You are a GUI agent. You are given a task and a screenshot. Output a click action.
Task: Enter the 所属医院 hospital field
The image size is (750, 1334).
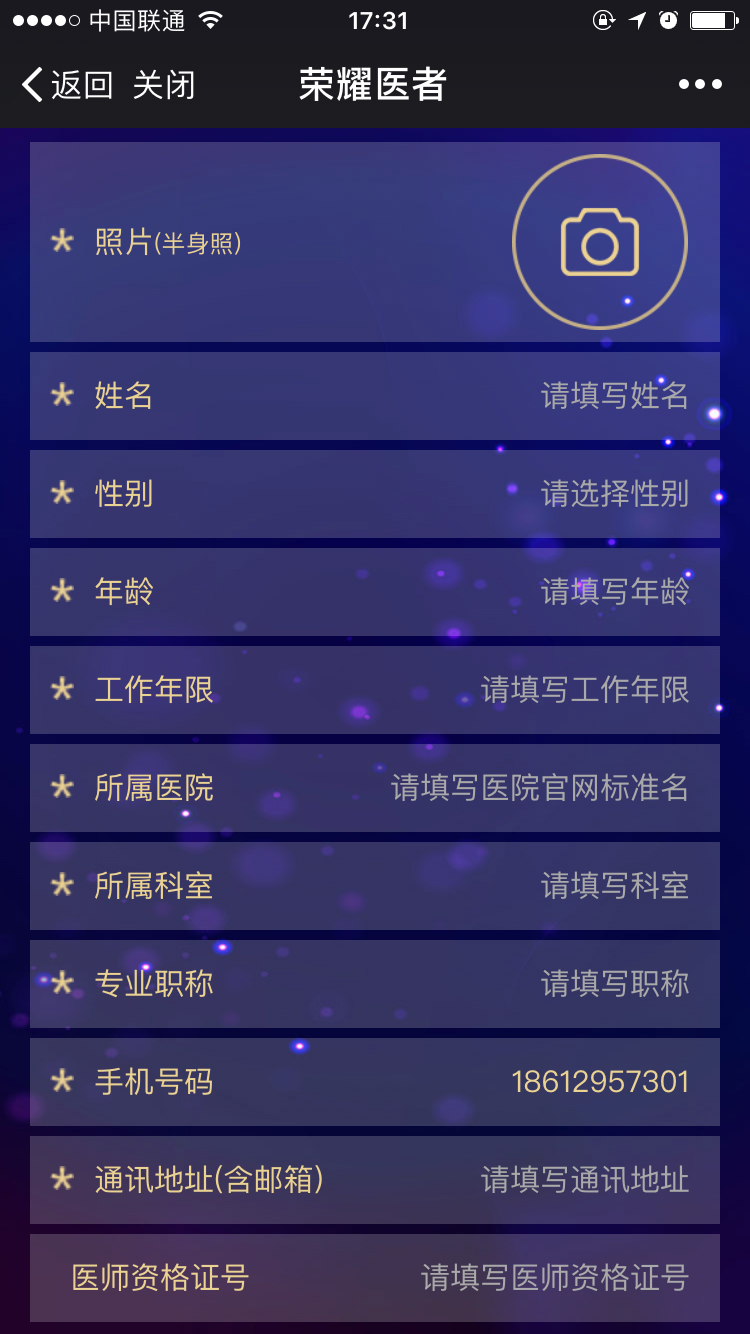coord(540,787)
